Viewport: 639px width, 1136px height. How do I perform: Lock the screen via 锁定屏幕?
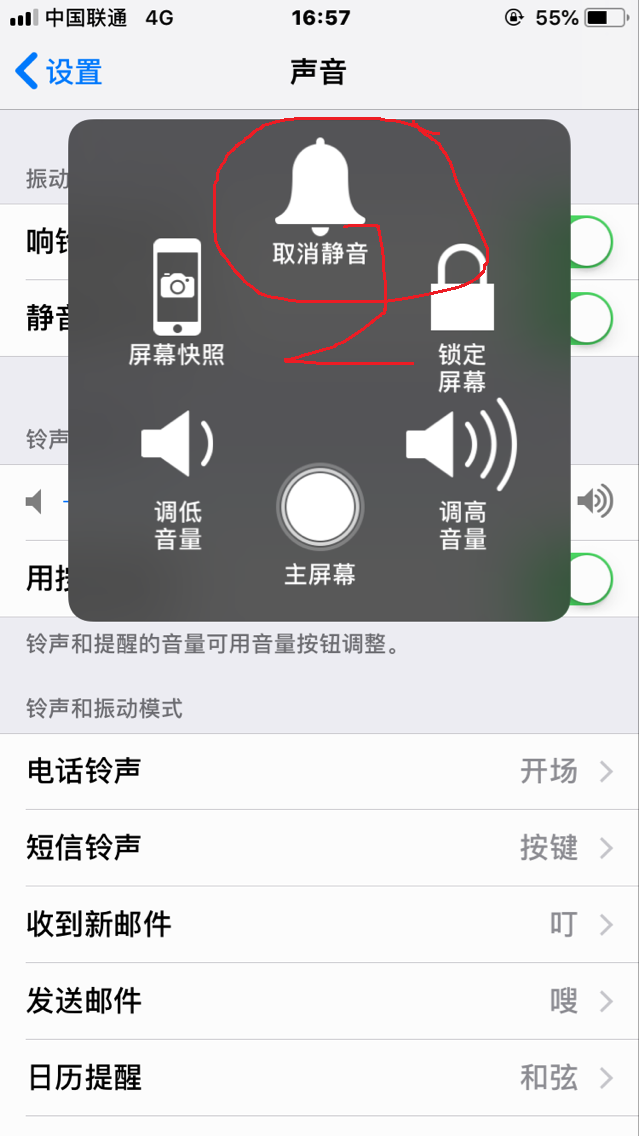coord(462,310)
